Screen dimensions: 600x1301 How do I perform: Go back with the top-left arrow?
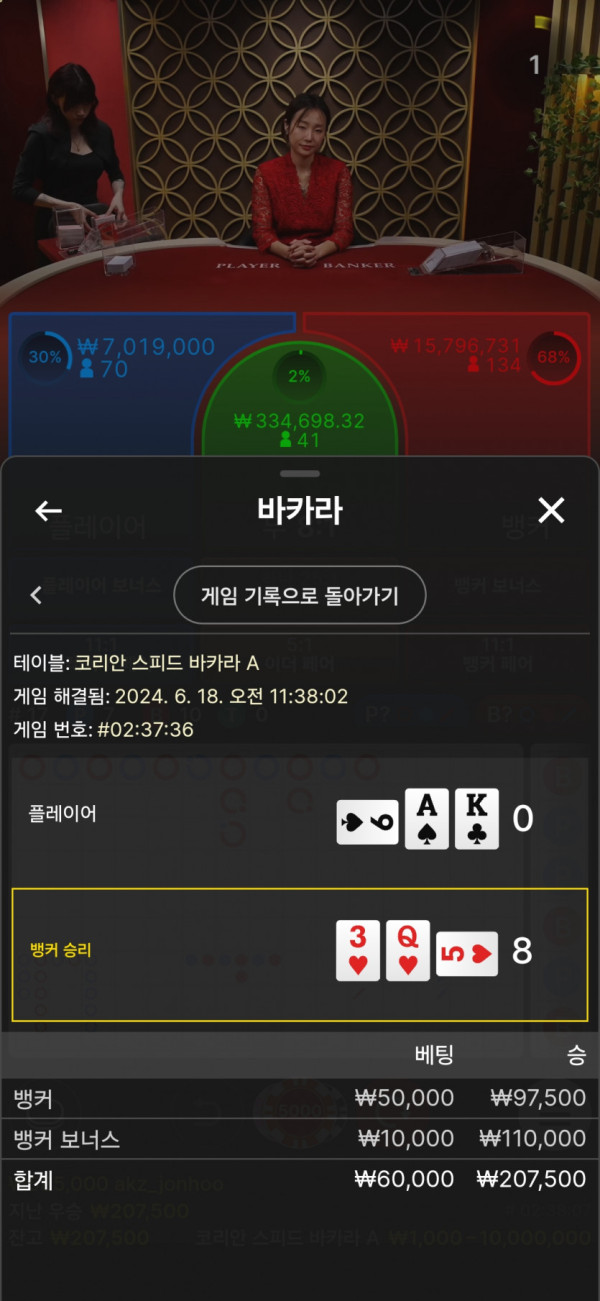pyautogui.click(x=48, y=511)
